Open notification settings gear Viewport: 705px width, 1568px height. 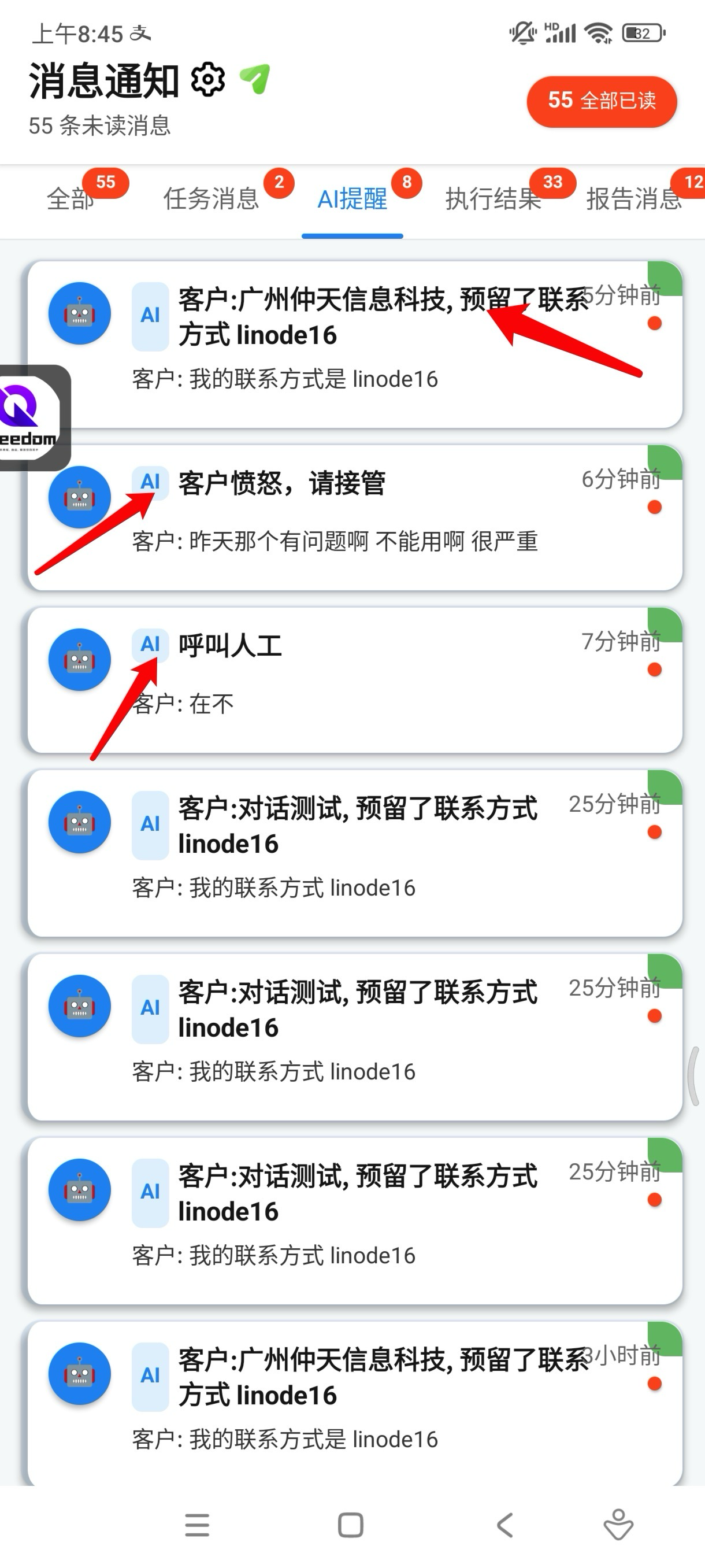pyautogui.click(x=208, y=80)
